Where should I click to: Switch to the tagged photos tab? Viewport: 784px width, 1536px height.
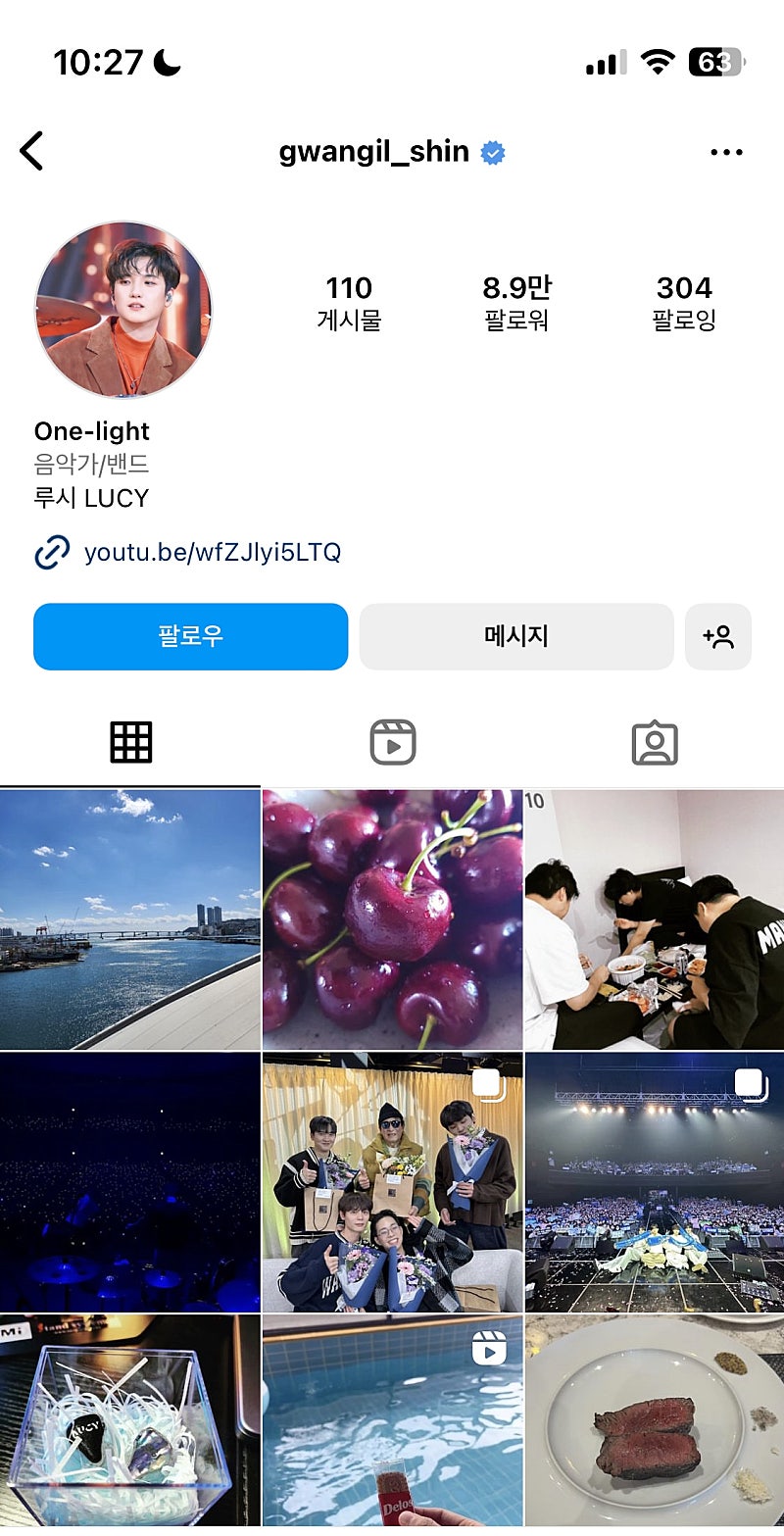[x=655, y=743]
